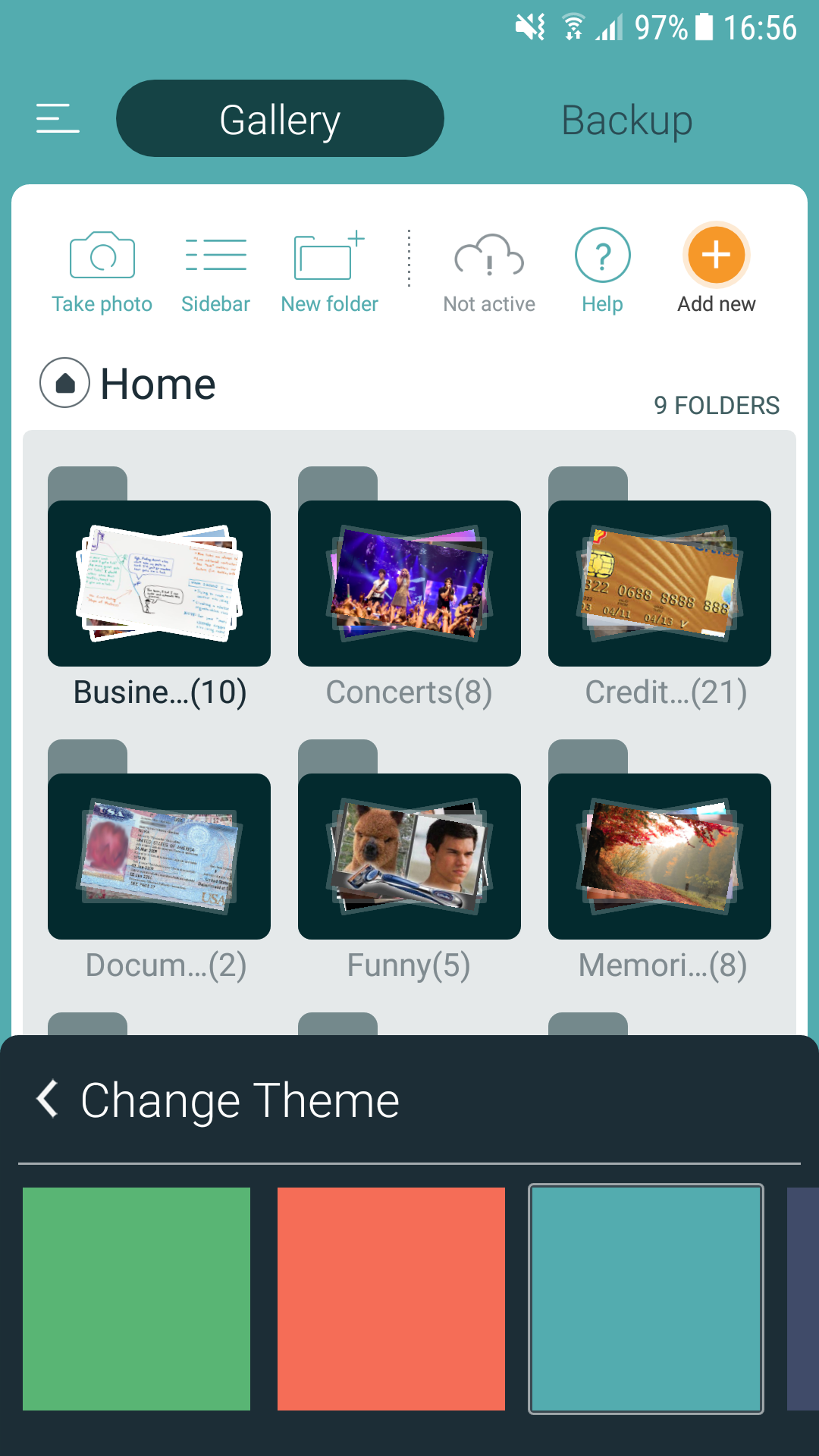Go back from Change Theme panel

(x=47, y=1101)
